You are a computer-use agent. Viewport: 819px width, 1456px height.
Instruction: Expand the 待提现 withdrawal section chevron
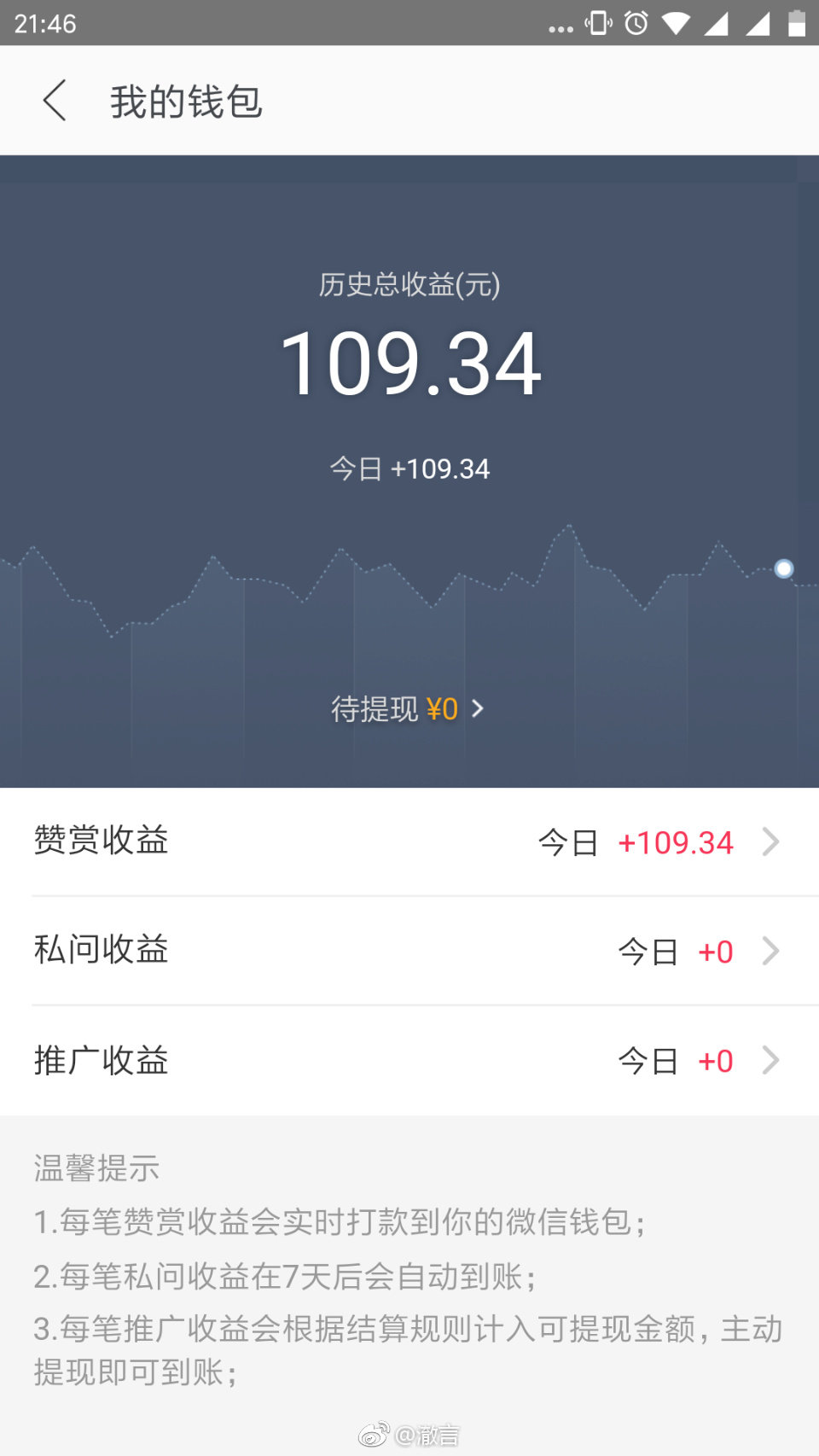pos(479,708)
